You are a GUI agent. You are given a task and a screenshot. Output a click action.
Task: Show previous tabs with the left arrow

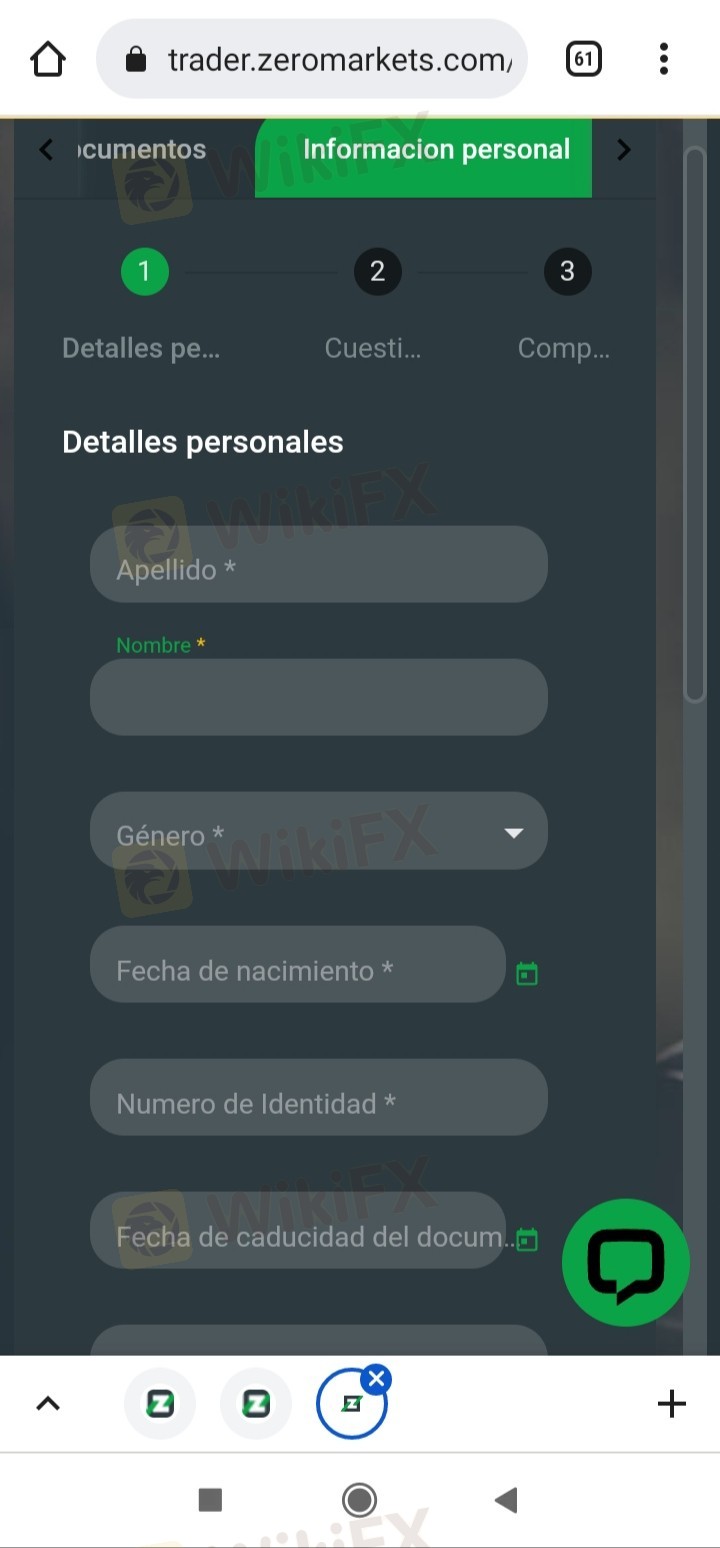[x=46, y=150]
